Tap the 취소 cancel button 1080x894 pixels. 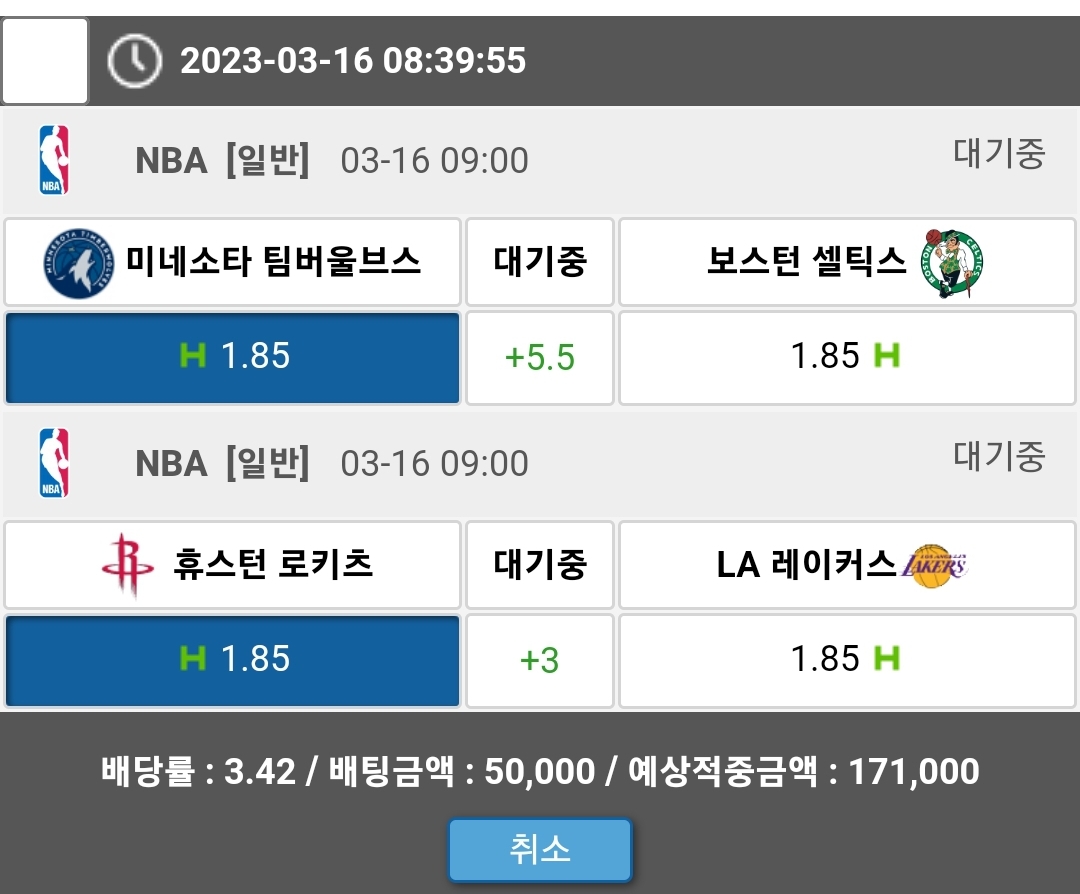(x=540, y=850)
